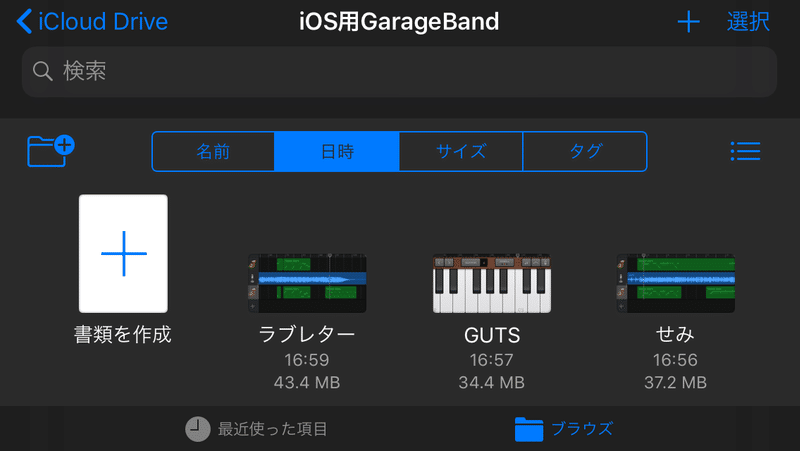The height and width of the screenshot is (451, 800).
Task: Tap the plus icon in the top bar
Action: coord(688,21)
